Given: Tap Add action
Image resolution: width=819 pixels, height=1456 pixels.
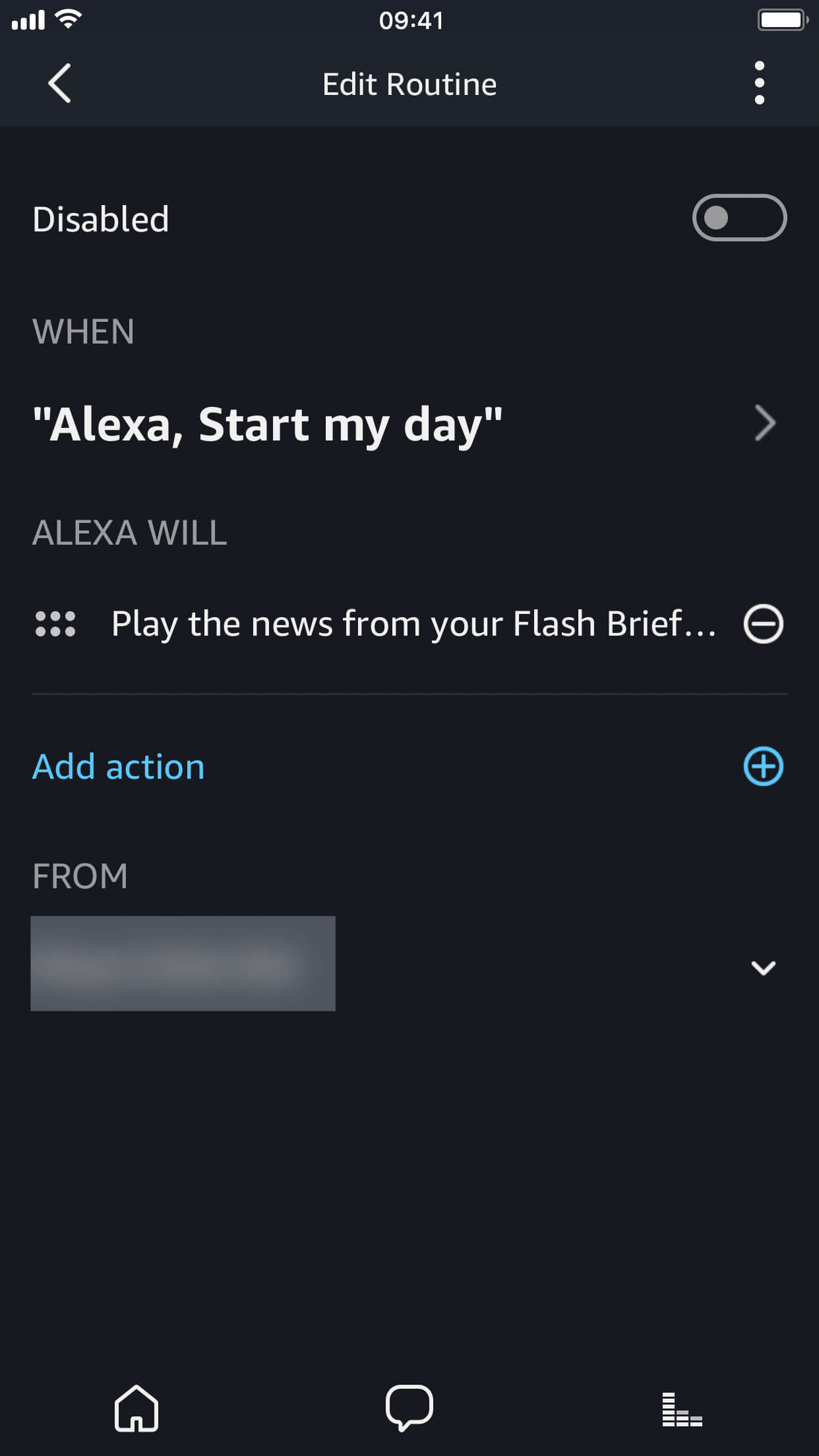Looking at the screenshot, I should point(119,767).
